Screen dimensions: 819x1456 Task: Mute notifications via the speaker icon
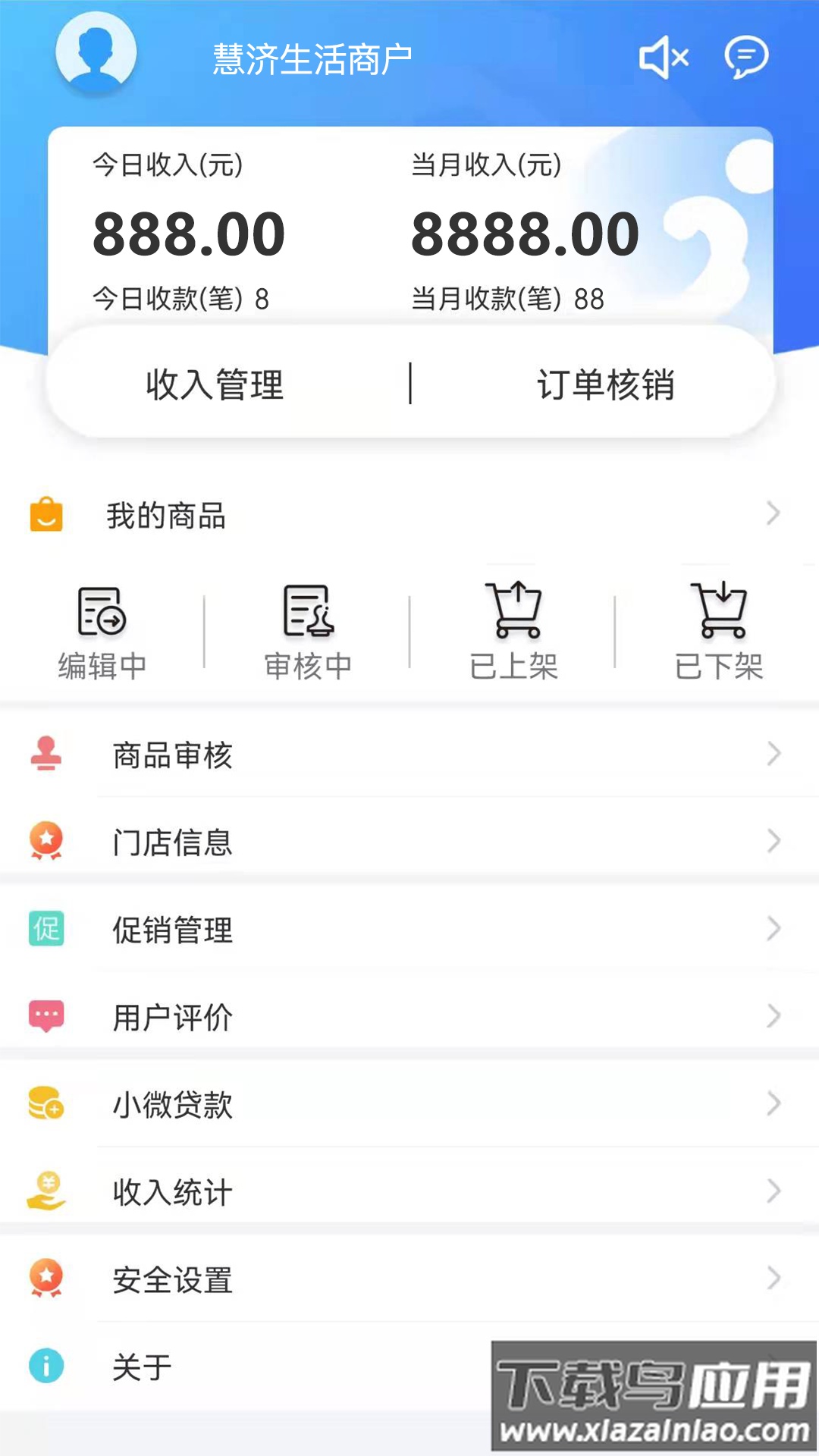(664, 55)
